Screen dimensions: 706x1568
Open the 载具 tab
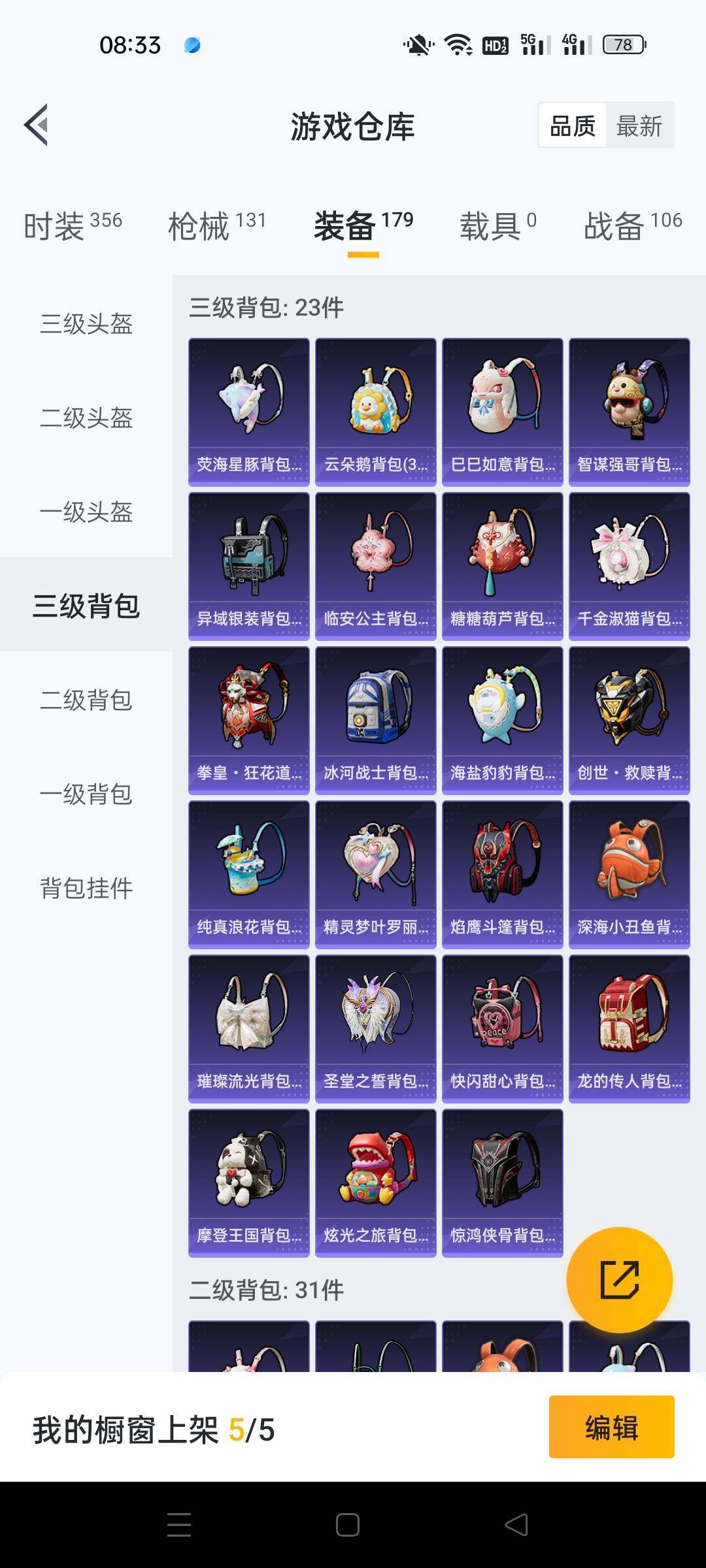[497, 226]
